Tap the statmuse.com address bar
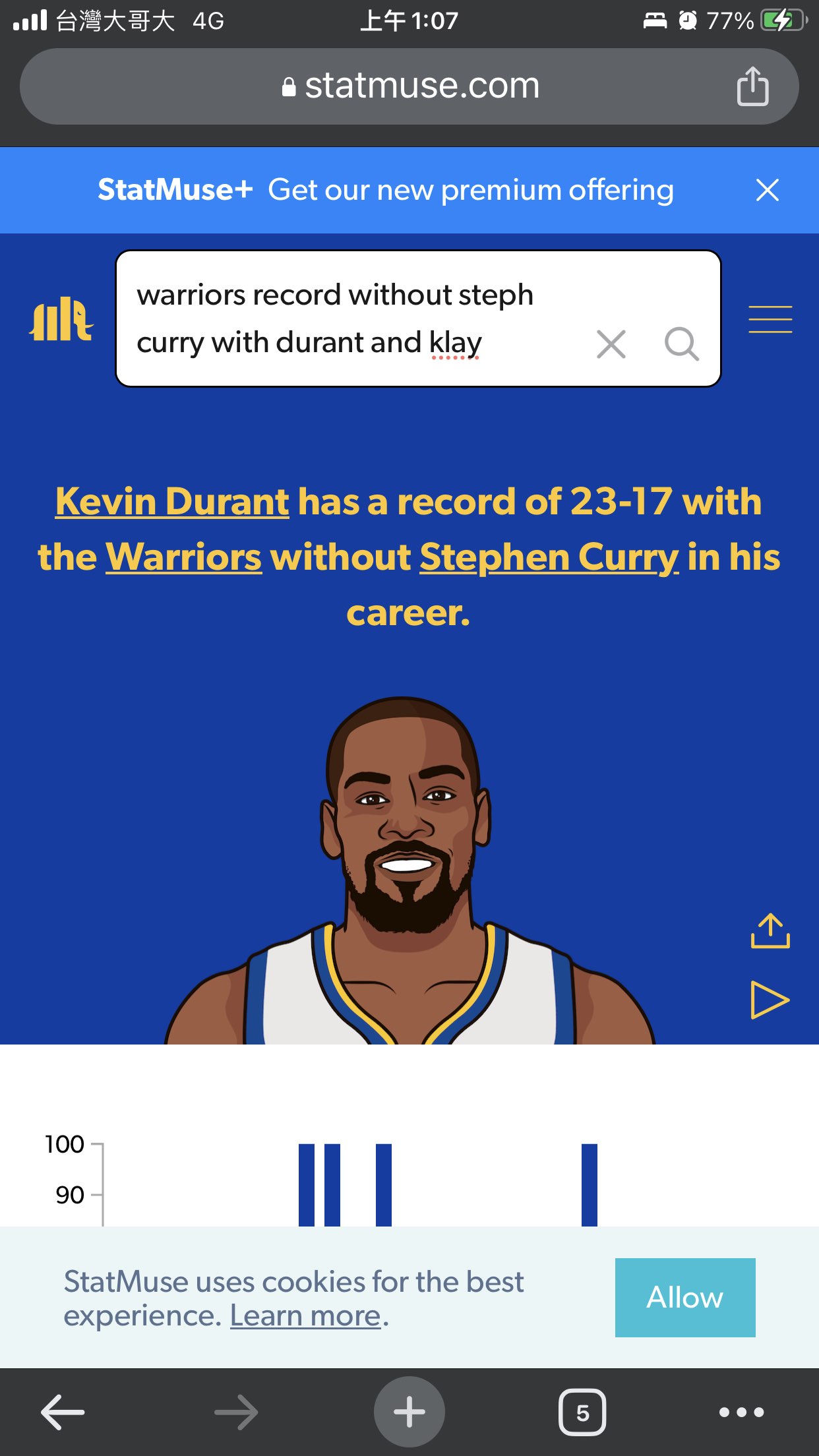Screen dimensions: 819x1456 (409, 86)
